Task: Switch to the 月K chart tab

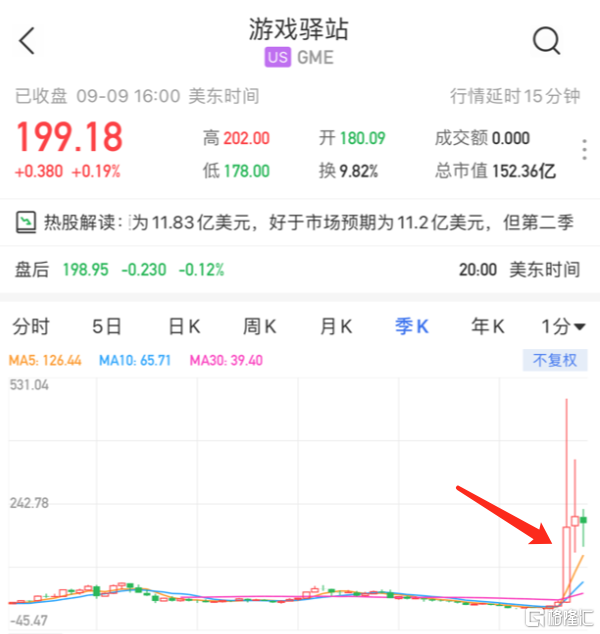Action: tap(336, 326)
